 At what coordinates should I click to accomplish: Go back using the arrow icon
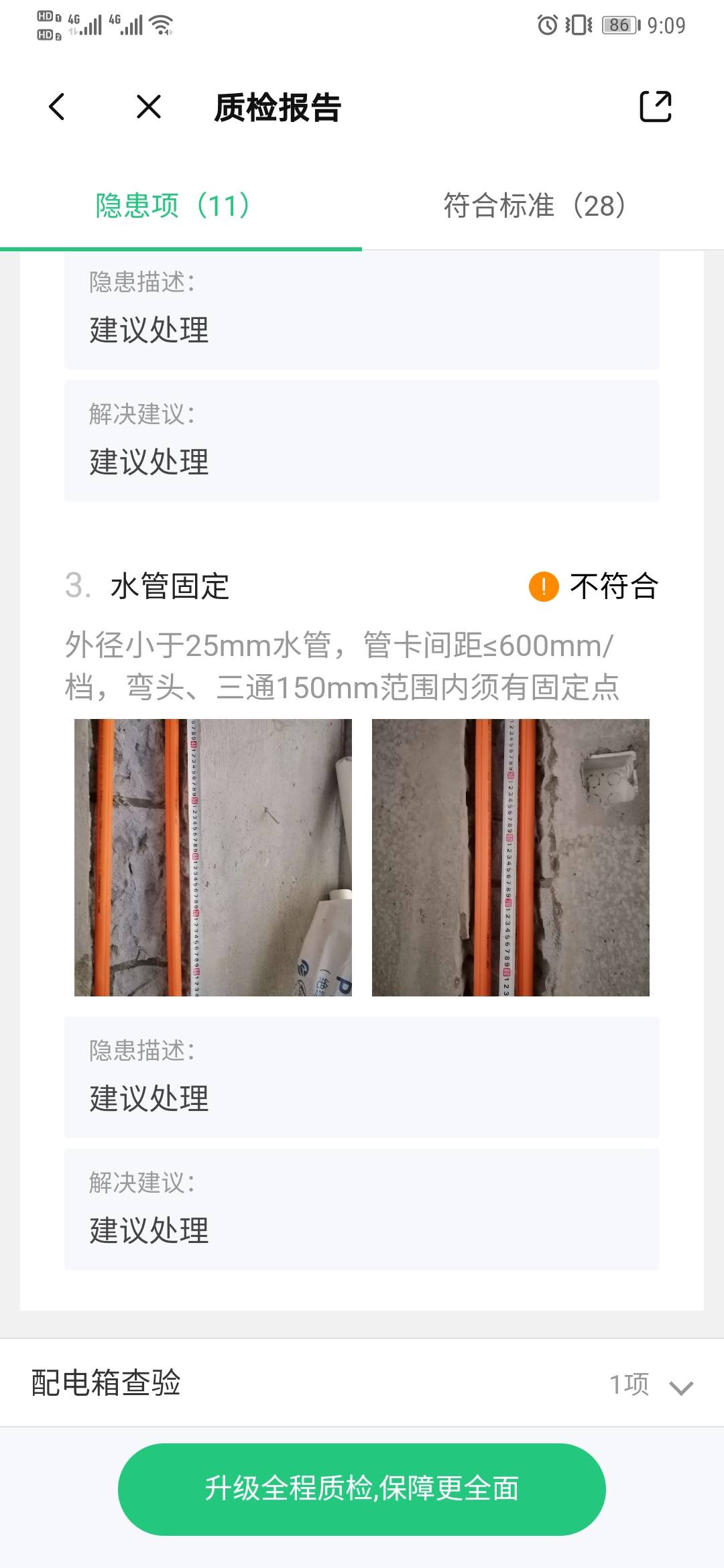coord(57,107)
